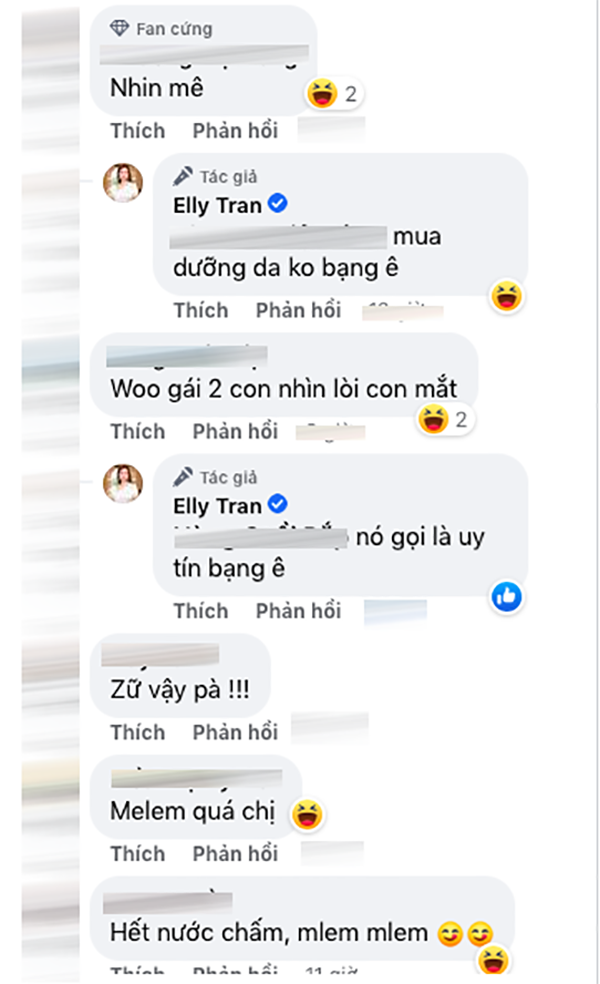600x984 pixels.
Task: Reply to Elly Tran's "uy tín" comment
Action: (x=298, y=610)
